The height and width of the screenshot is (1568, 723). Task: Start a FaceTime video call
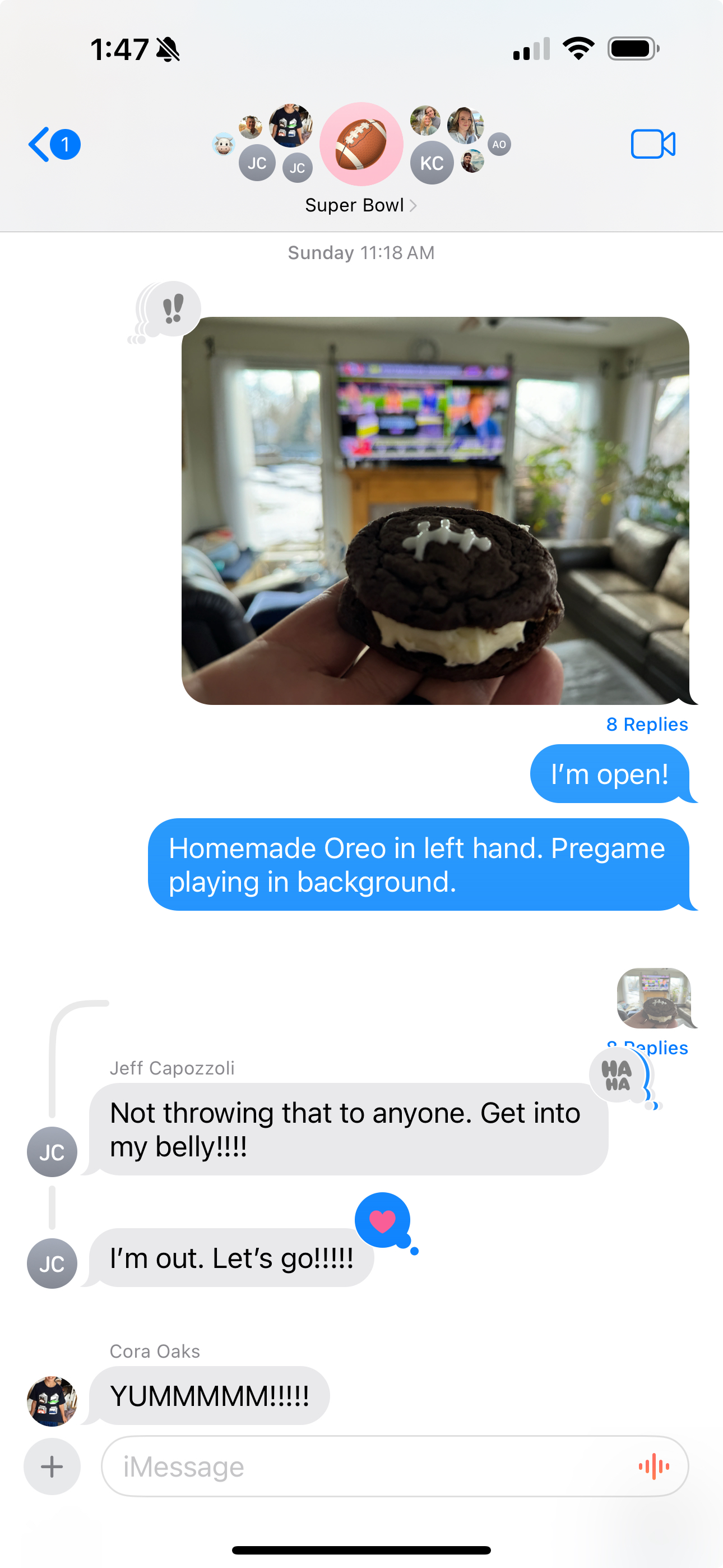point(652,144)
